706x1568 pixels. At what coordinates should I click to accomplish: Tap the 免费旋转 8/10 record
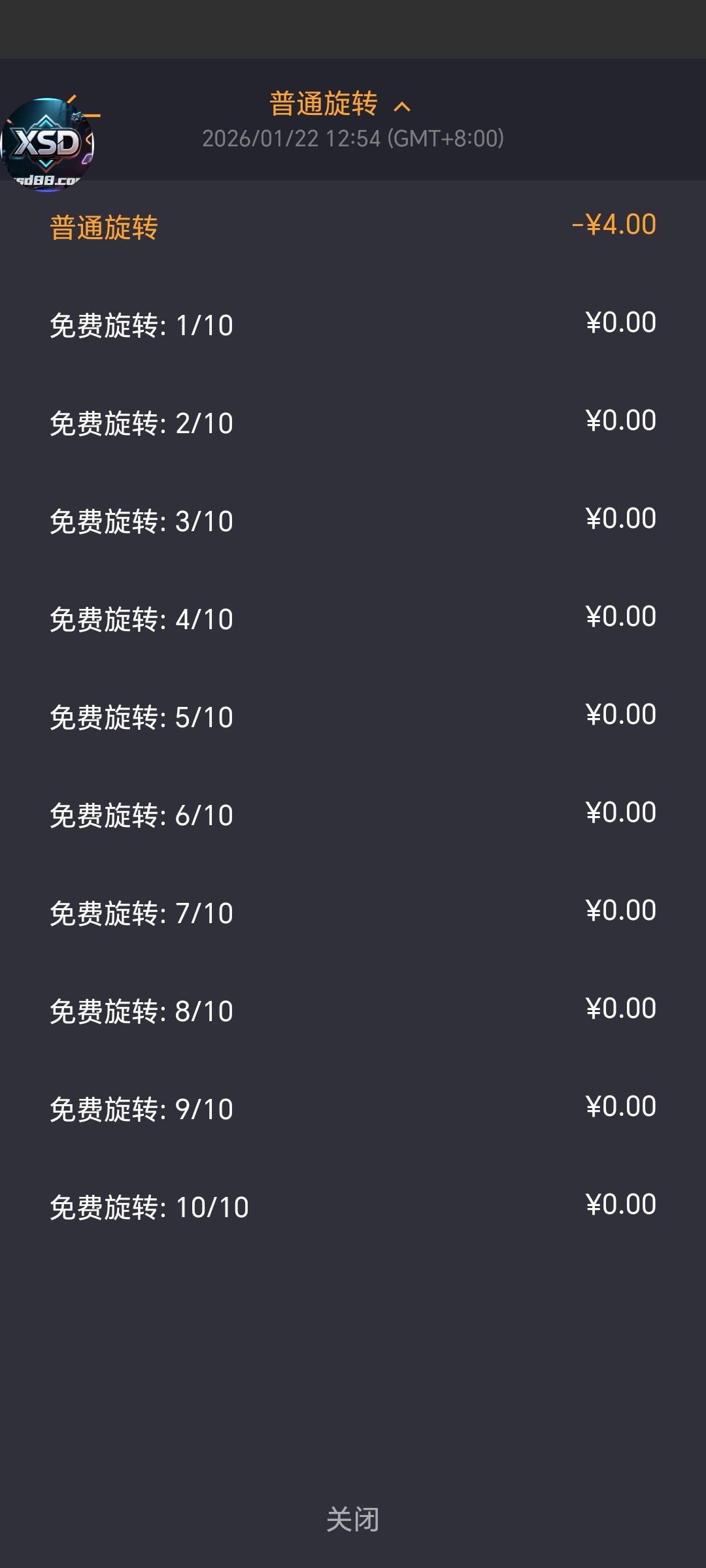pos(353,1010)
